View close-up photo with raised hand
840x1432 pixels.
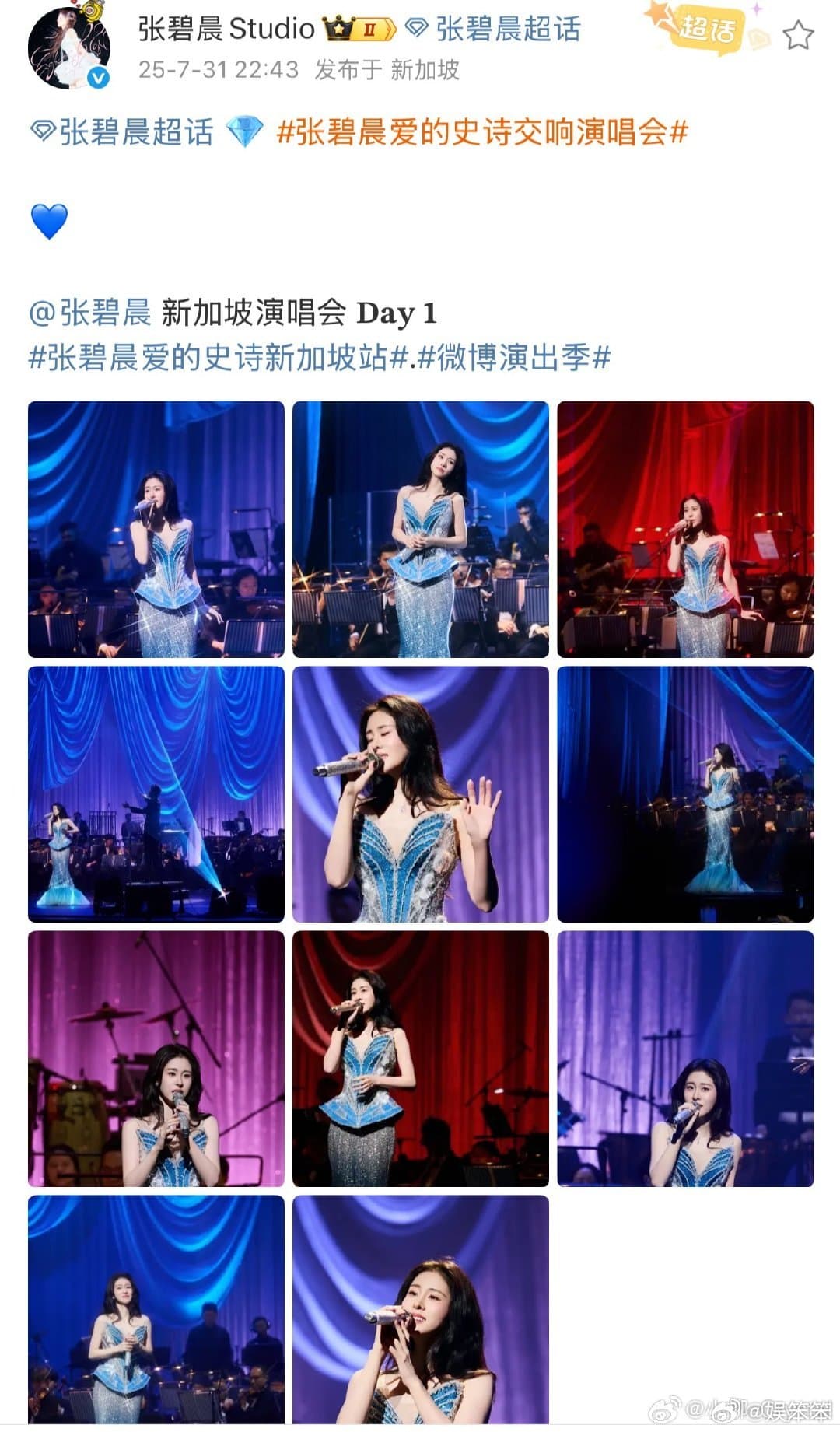pyautogui.click(x=420, y=793)
